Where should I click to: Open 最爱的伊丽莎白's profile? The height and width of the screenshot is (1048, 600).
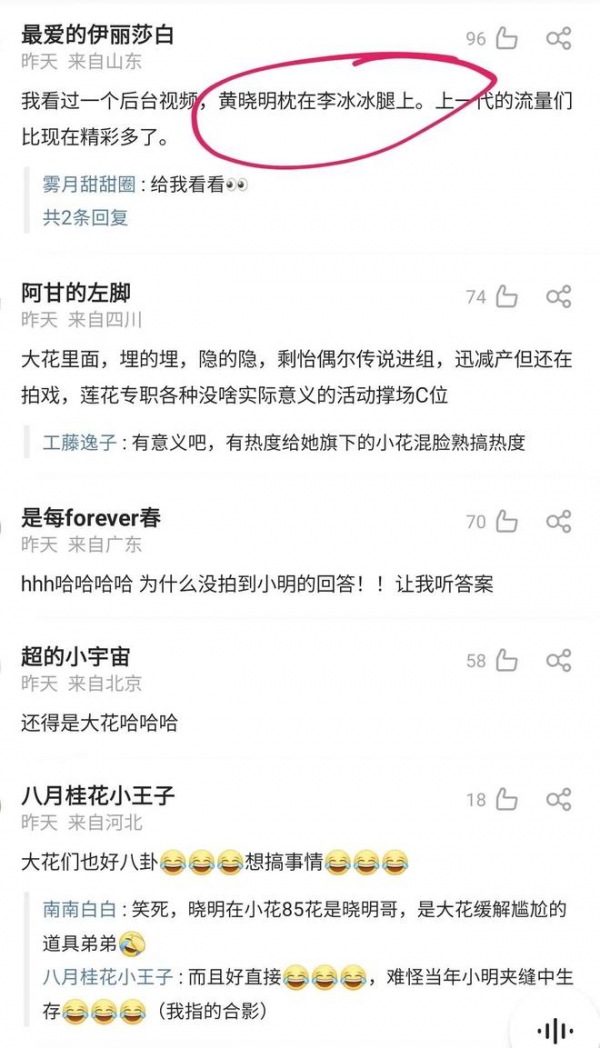97,34
